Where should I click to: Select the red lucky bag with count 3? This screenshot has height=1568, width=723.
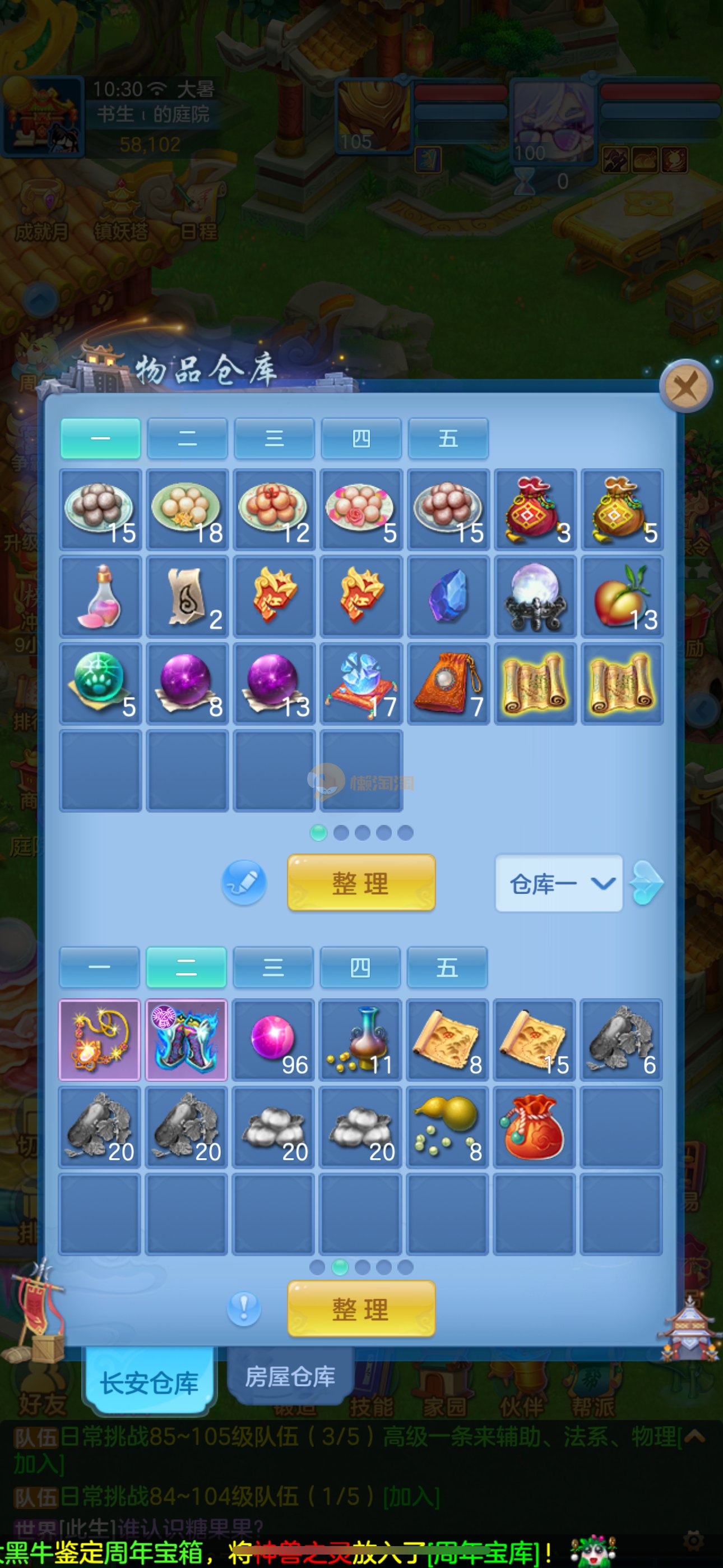(x=534, y=509)
